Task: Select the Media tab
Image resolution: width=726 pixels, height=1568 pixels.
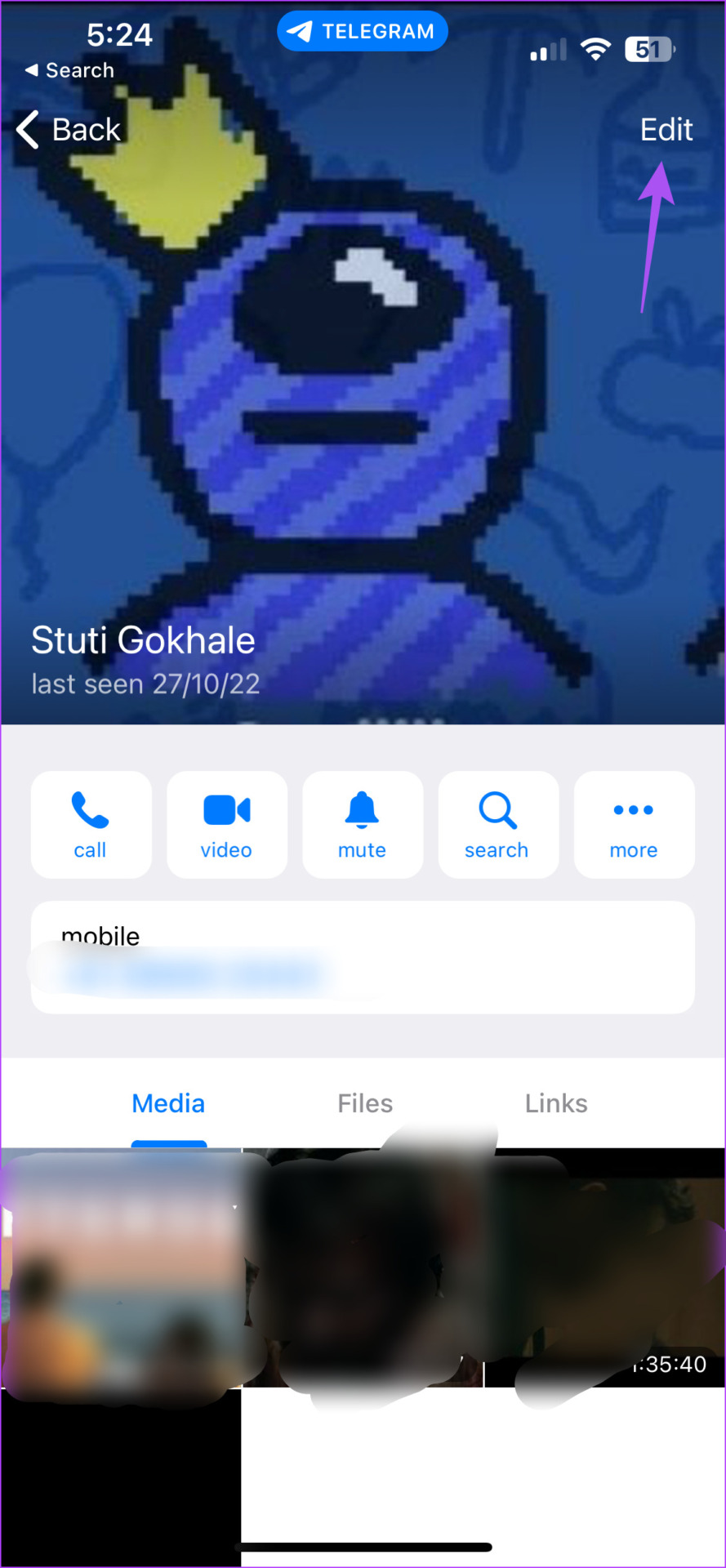Action: coord(168,1102)
